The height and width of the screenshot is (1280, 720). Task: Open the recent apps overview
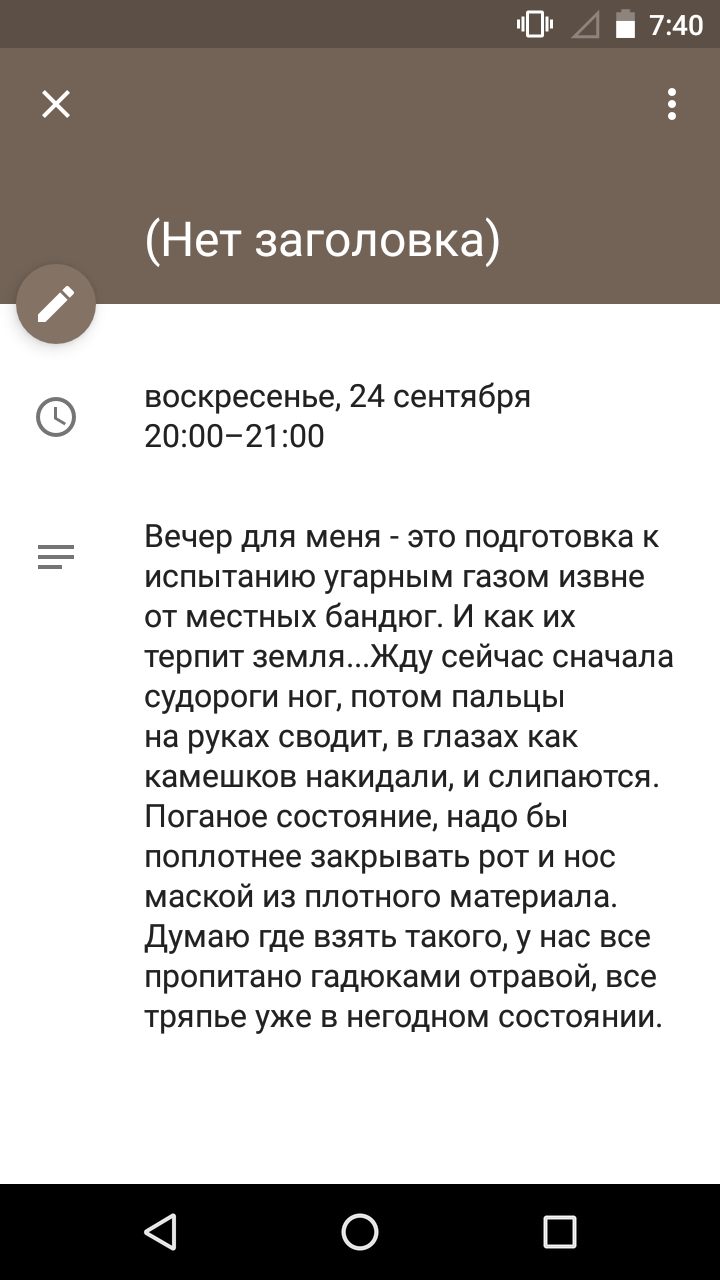coord(560,1232)
